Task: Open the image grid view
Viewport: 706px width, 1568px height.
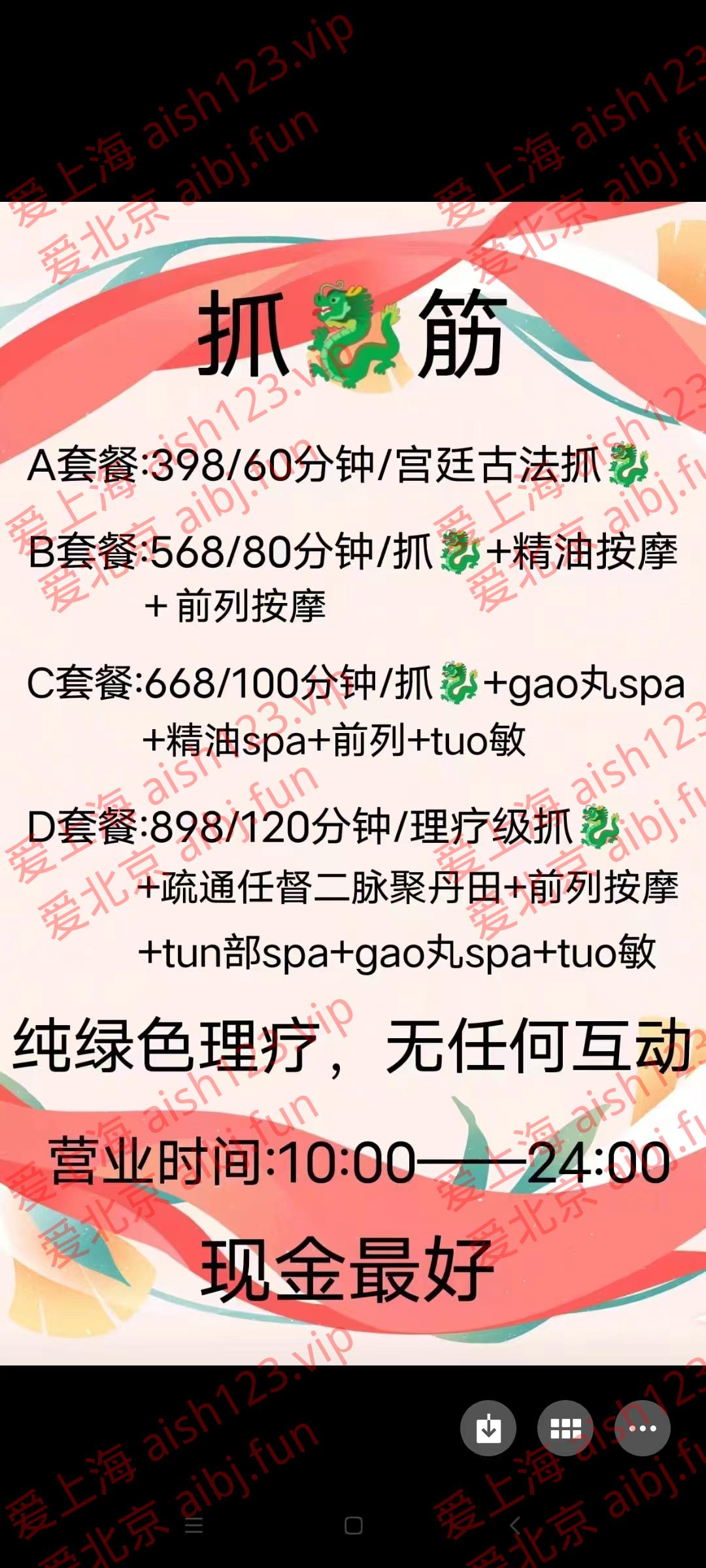Action: 565,1428
